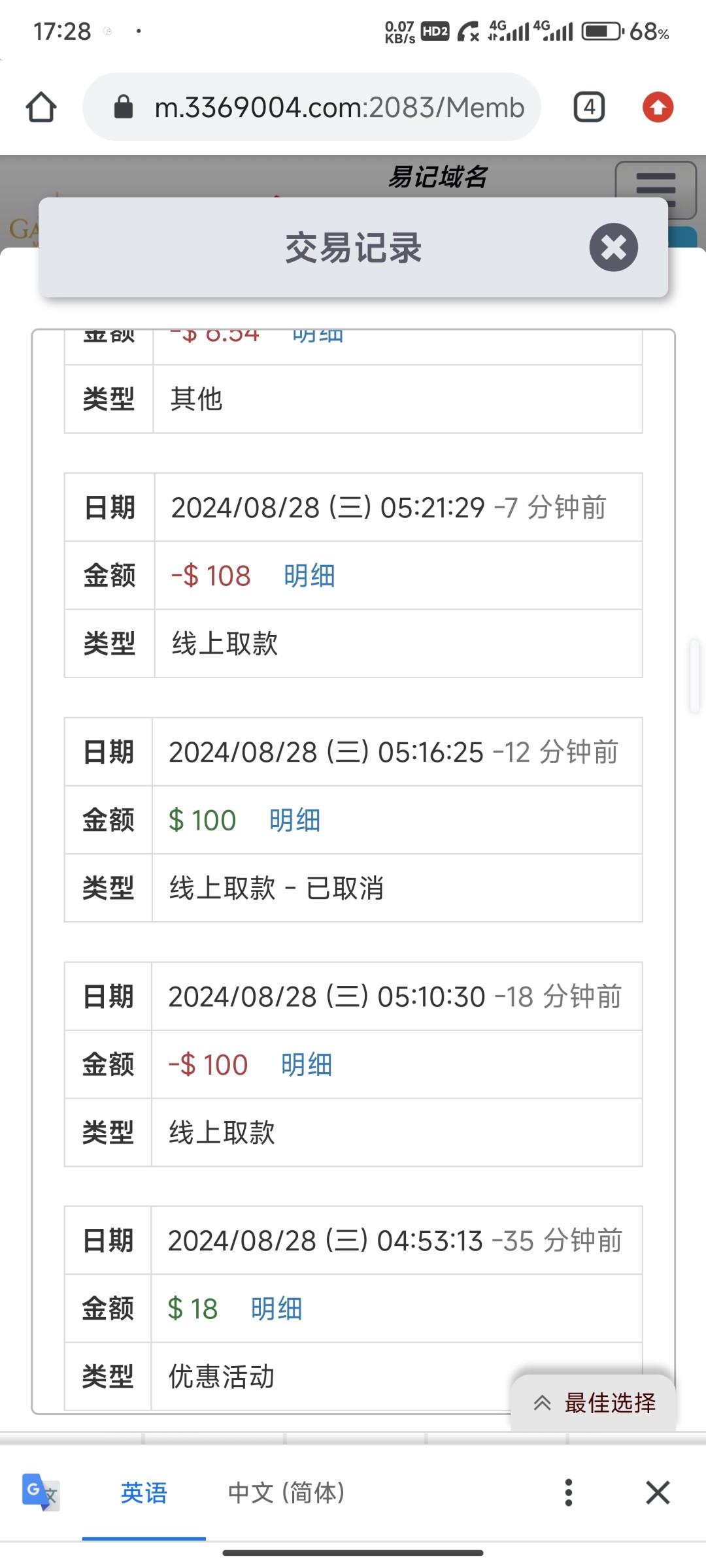
Task: Open 明细 for the $ 18 优惠活动
Action: coord(277,1309)
